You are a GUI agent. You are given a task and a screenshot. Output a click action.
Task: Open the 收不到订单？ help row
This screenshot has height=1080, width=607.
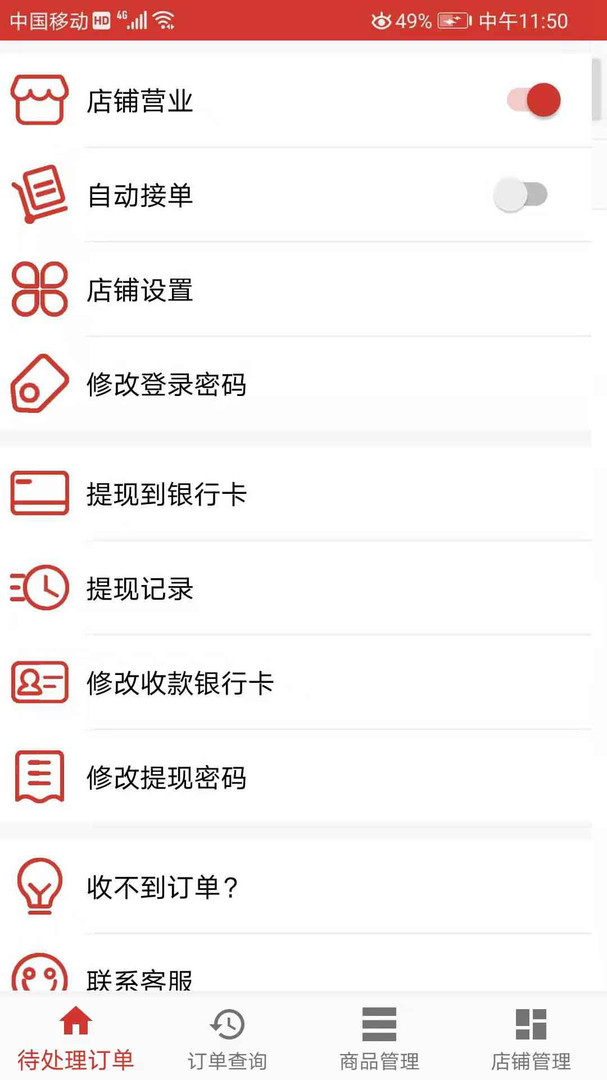[300, 887]
